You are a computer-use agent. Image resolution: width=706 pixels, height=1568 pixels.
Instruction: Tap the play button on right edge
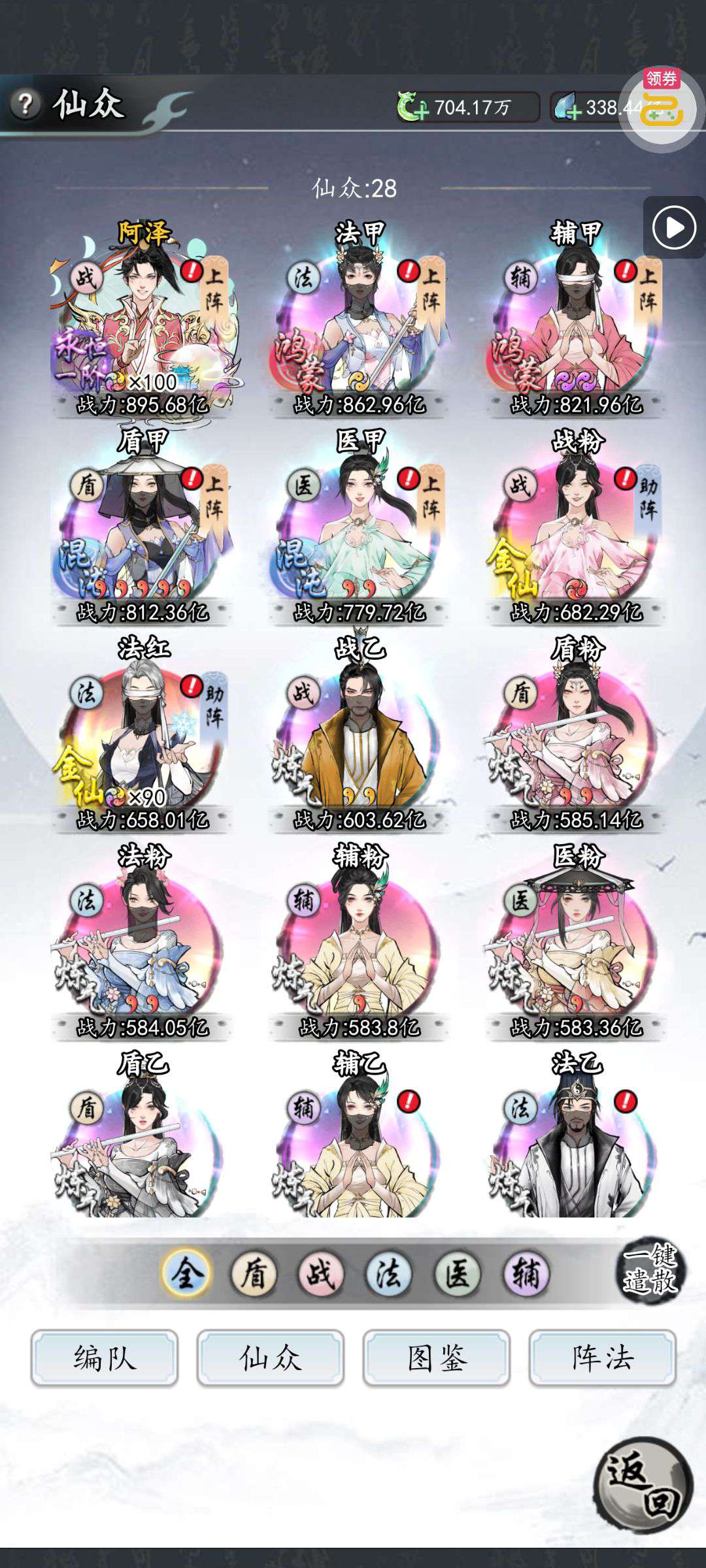(674, 227)
